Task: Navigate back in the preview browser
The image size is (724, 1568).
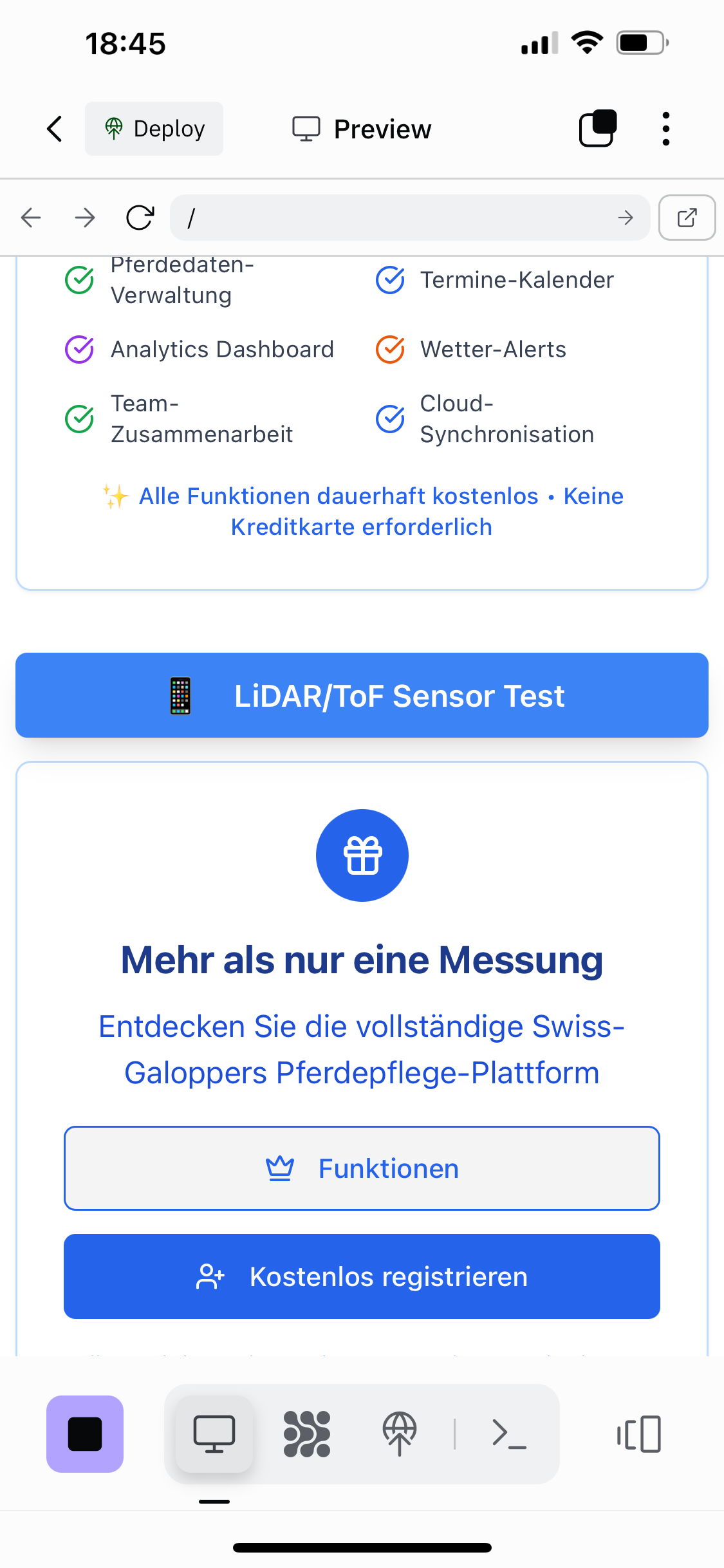Action: (x=31, y=218)
